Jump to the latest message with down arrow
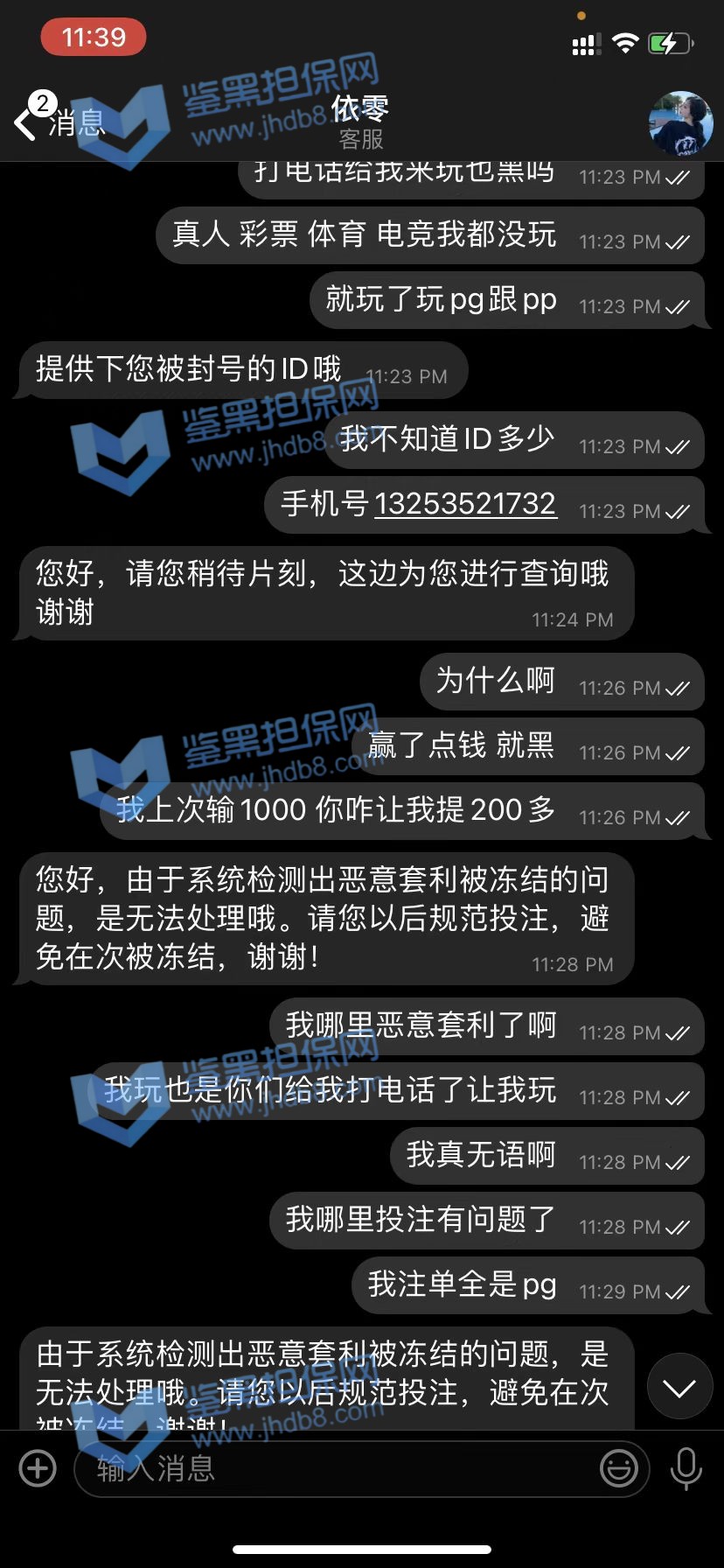Viewport: 724px width, 1568px height. 679,1389
